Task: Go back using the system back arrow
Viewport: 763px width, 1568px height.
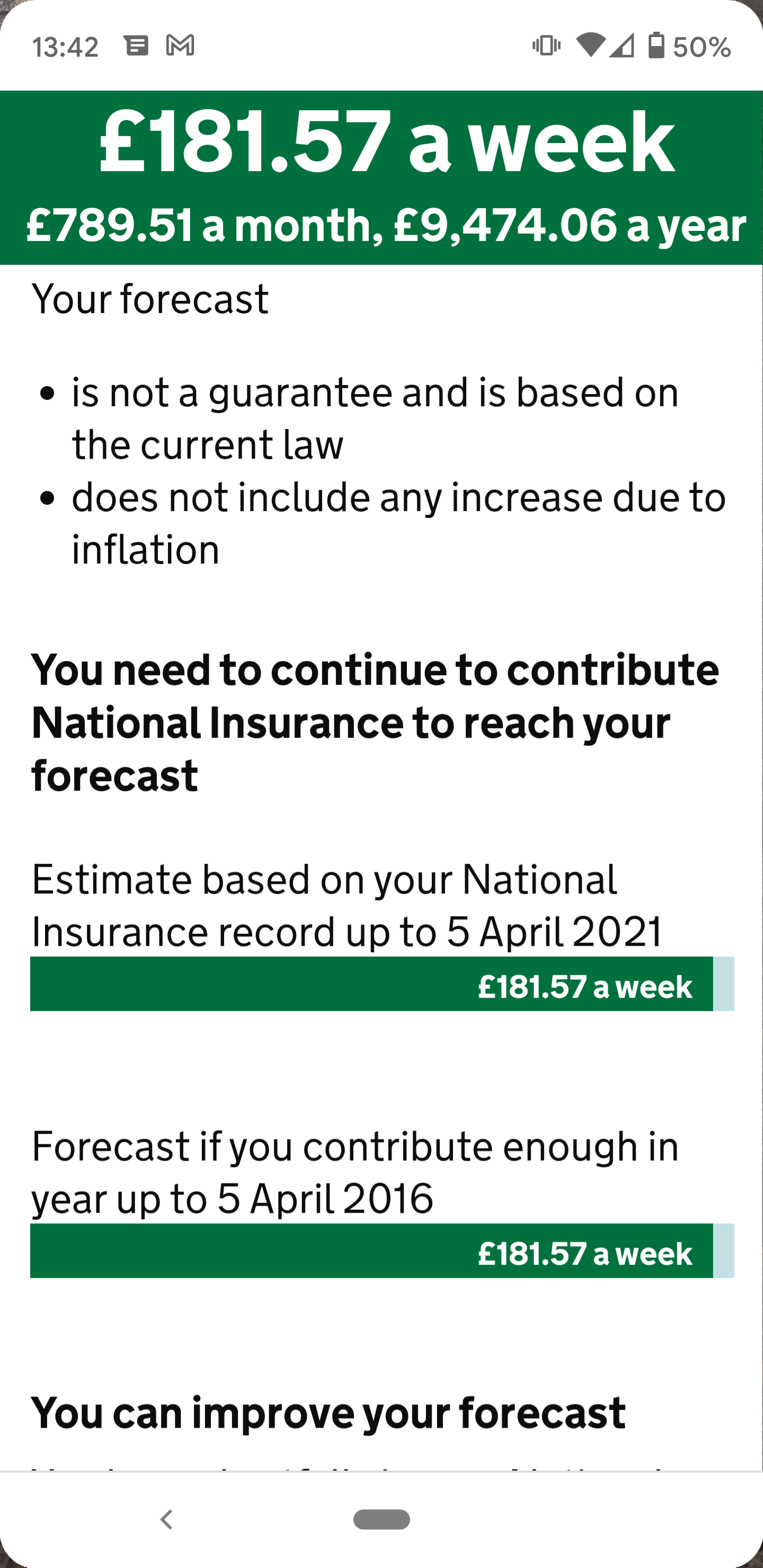Action: point(166,1519)
